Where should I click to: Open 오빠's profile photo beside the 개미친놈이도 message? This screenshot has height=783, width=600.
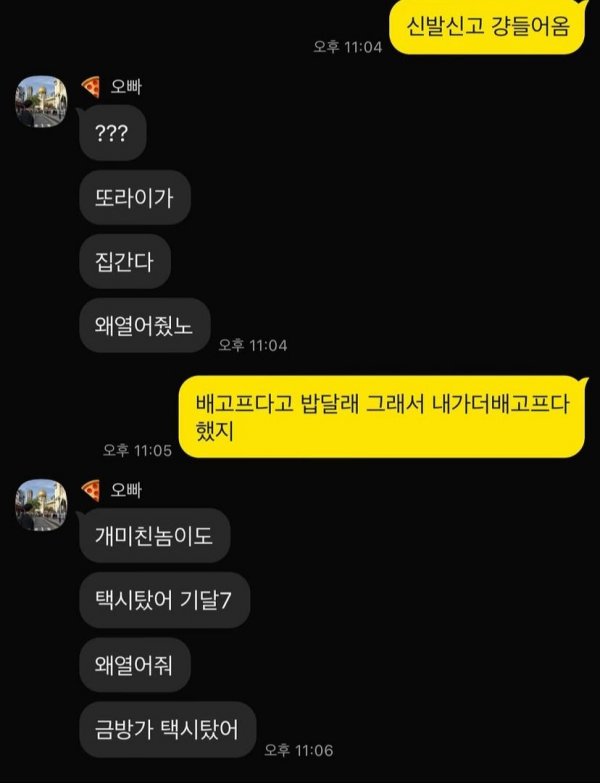click(x=41, y=505)
